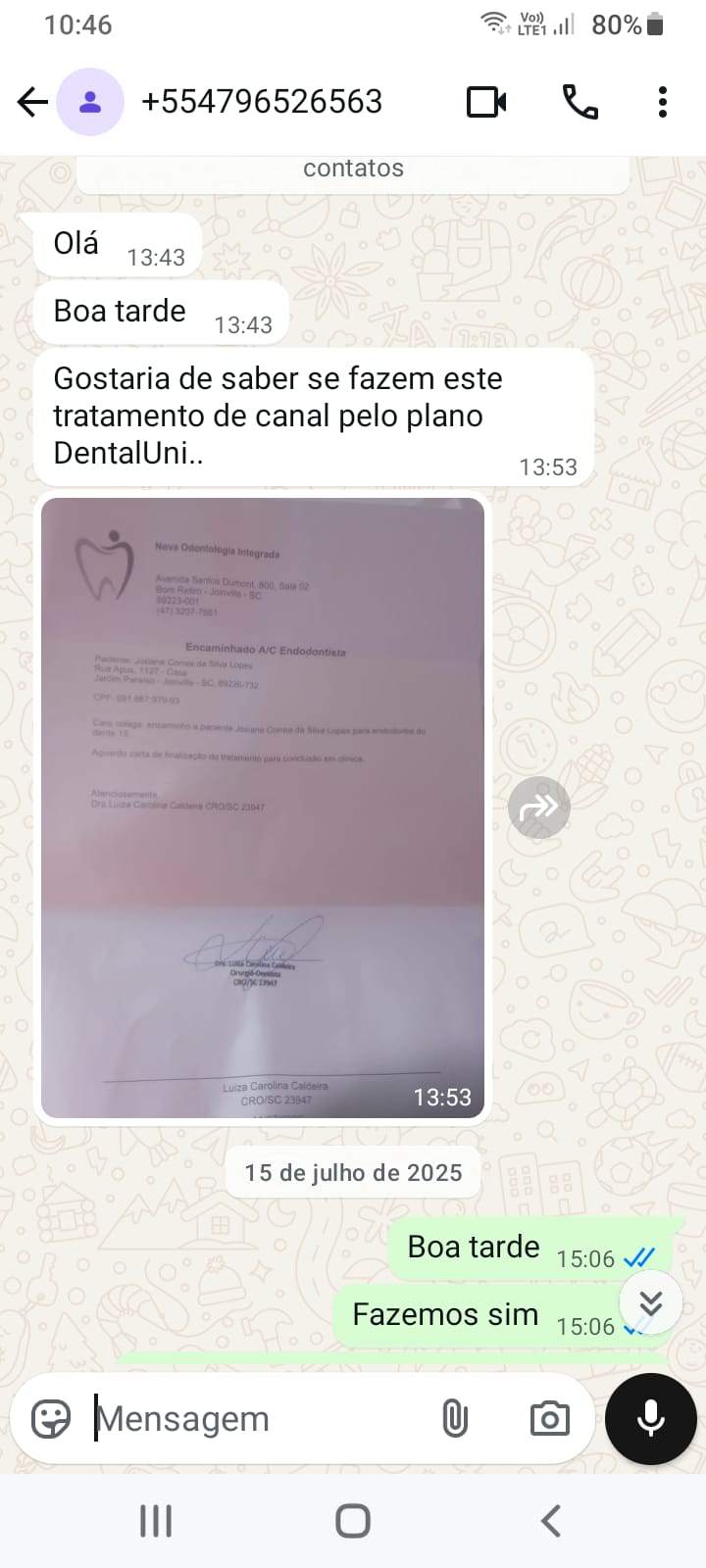Forward the received photo
706x1568 pixels.
(x=538, y=808)
